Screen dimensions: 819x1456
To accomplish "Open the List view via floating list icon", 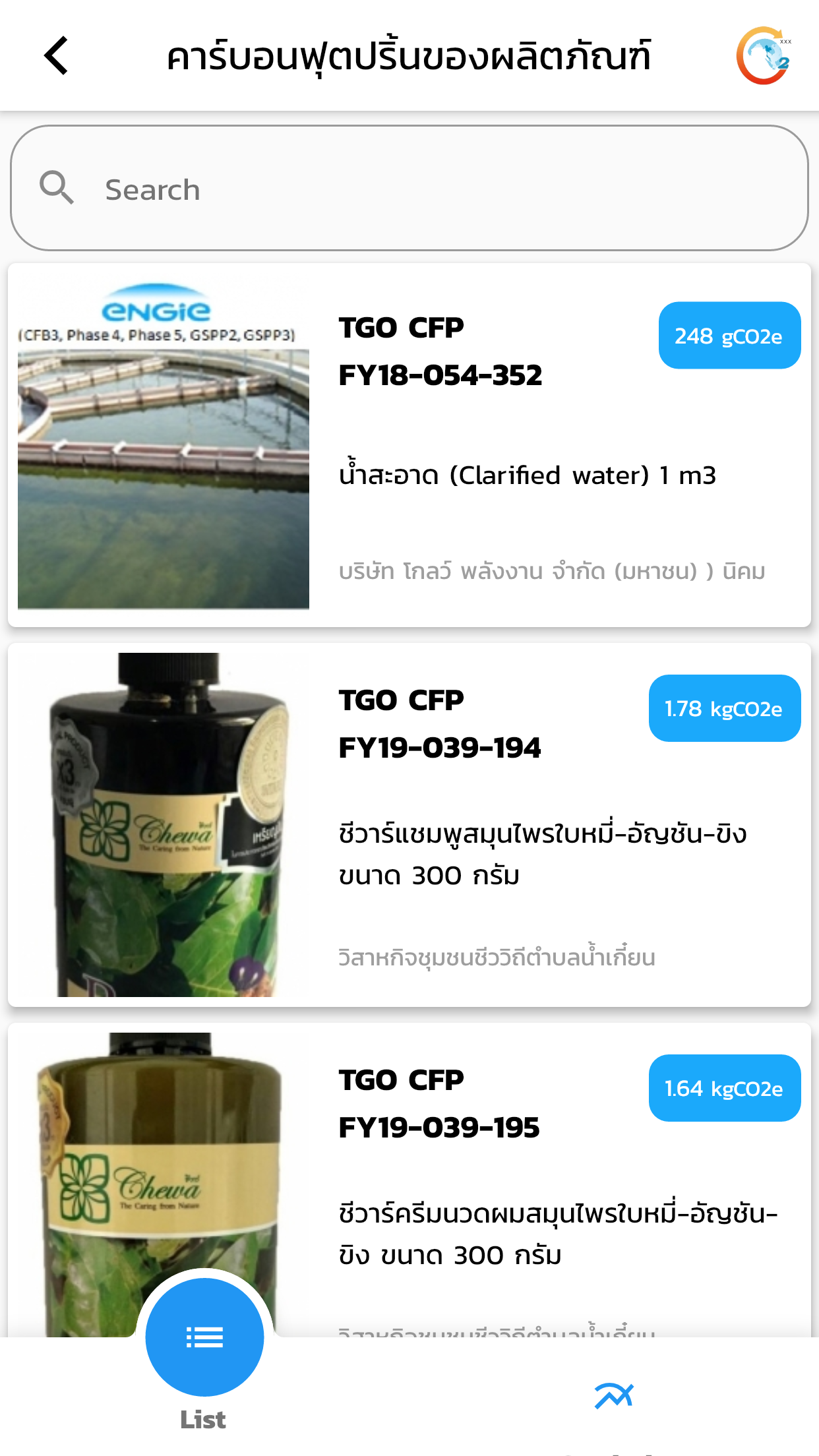I will pyautogui.click(x=203, y=1337).
